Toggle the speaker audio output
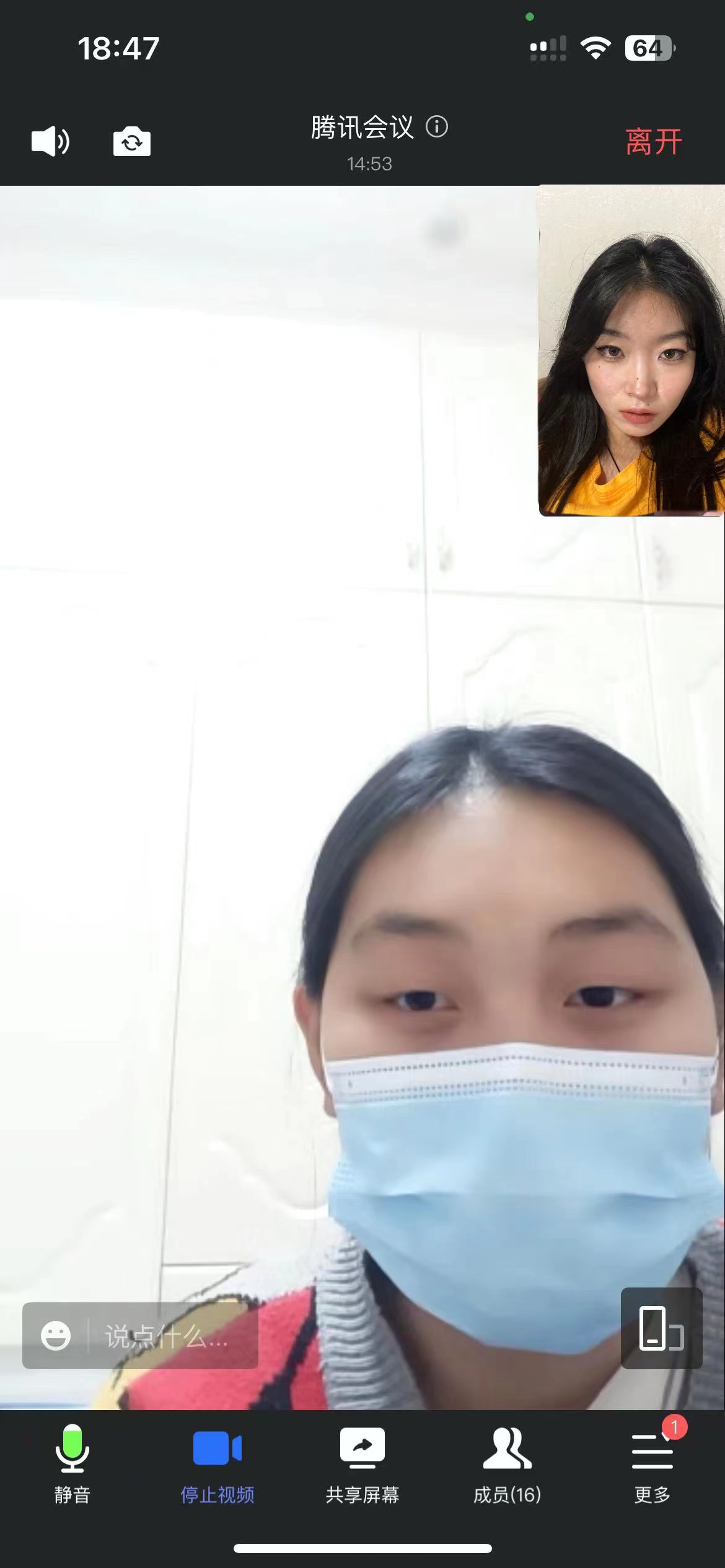The image size is (725, 1568). (50, 141)
